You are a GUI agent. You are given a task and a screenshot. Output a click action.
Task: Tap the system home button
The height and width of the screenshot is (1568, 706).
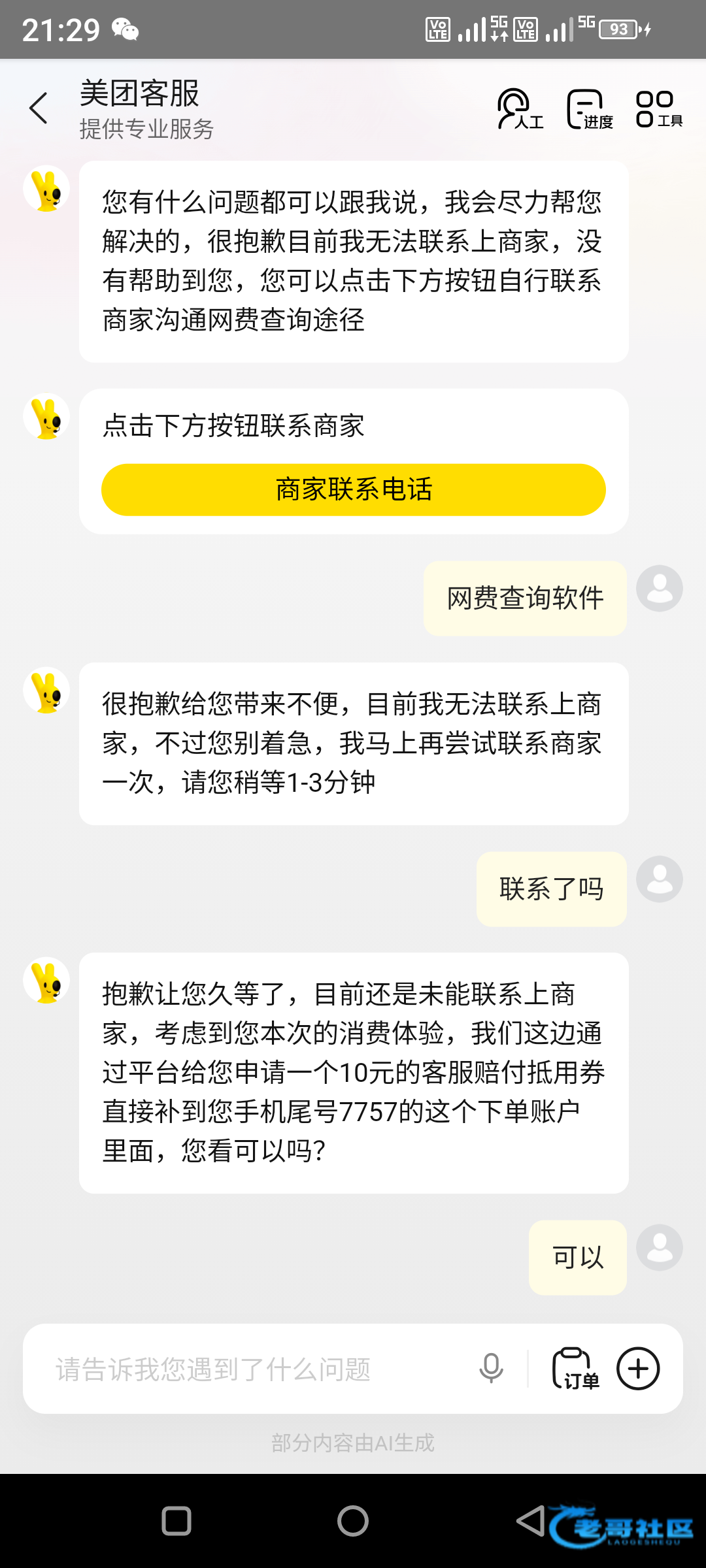coord(353,1521)
